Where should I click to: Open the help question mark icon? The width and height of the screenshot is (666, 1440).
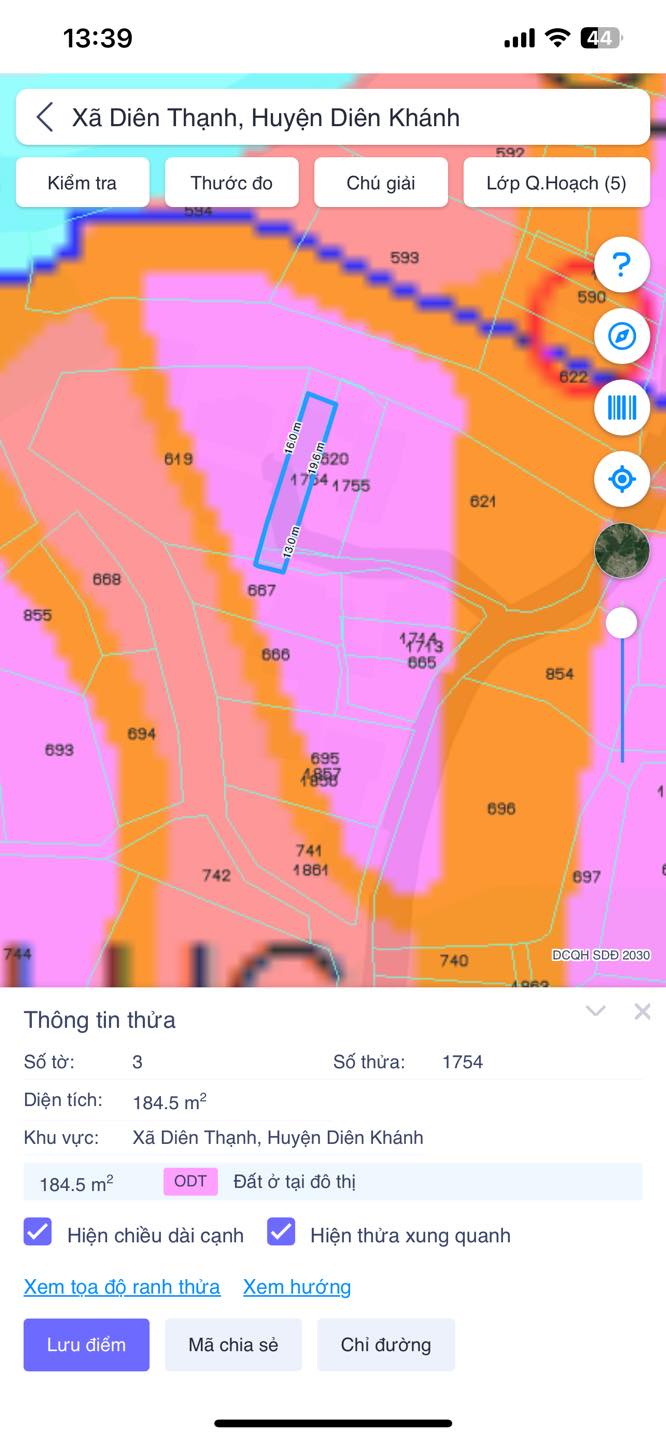622,265
